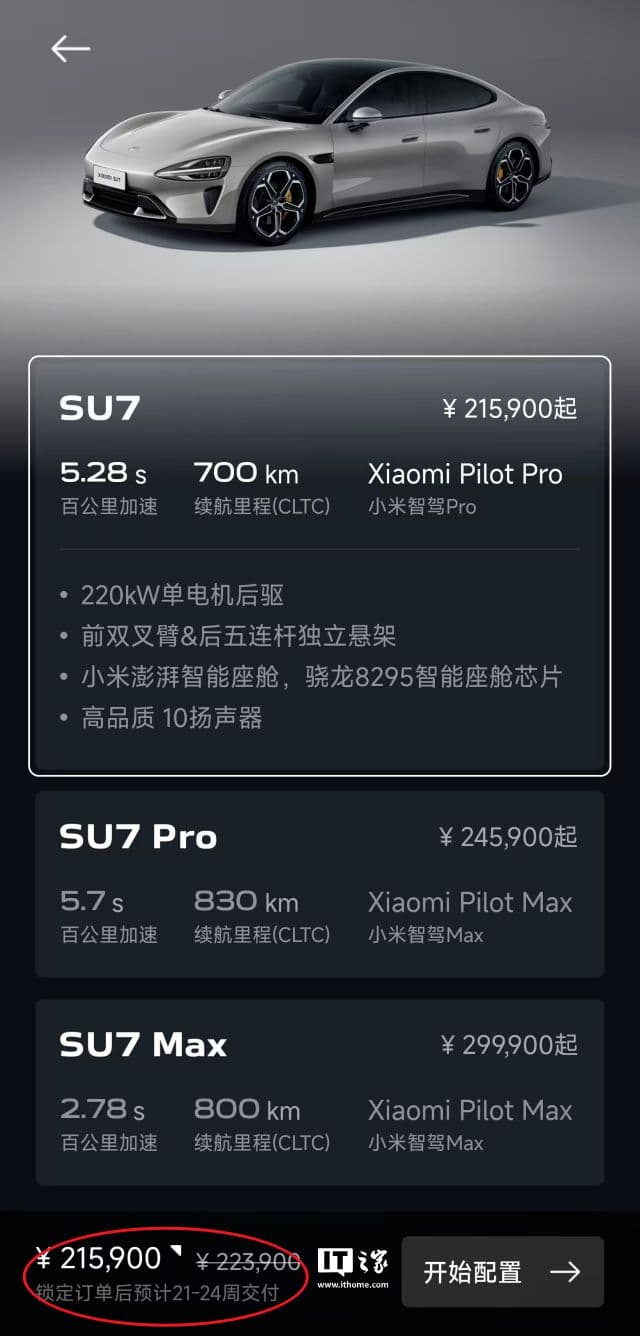Go back using the top arrow
The height and width of the screenshot is (1336, 640).
coord(71,48)
